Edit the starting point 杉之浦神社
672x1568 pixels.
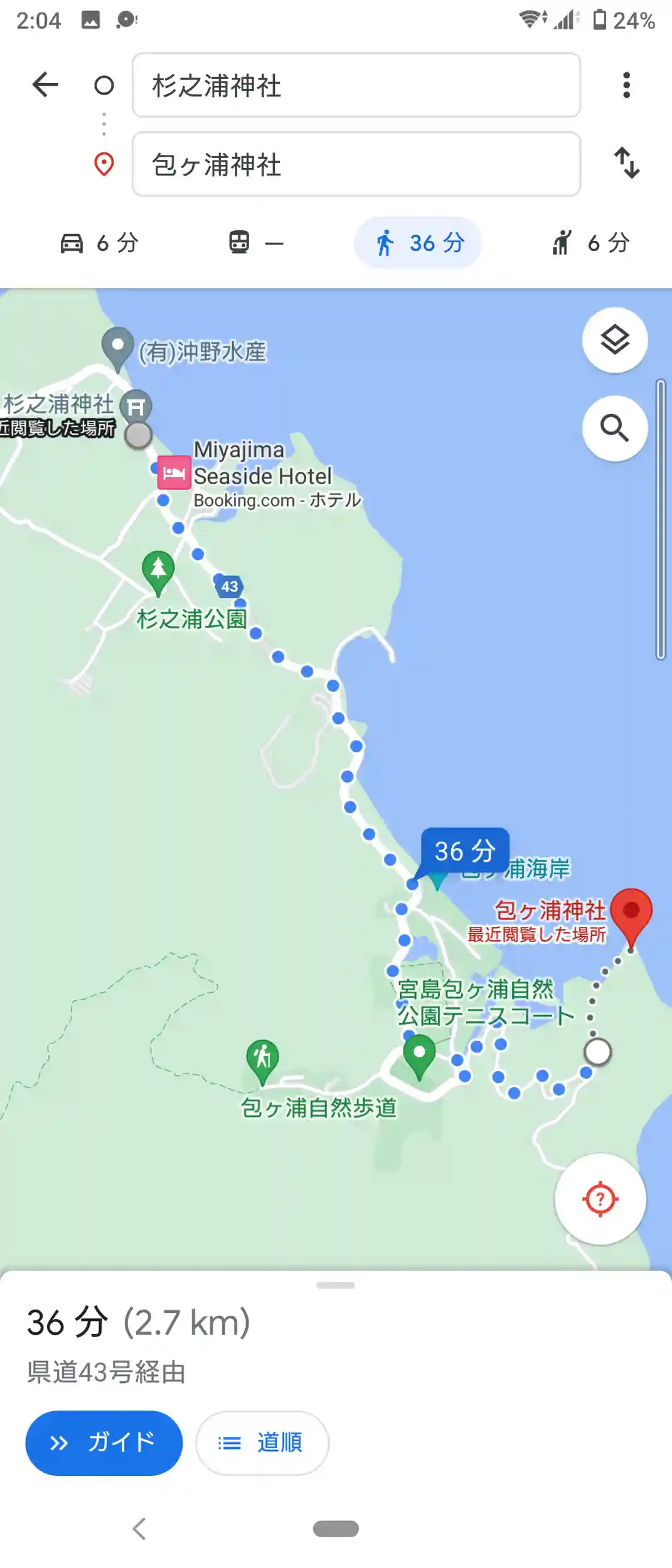(356, 85)
